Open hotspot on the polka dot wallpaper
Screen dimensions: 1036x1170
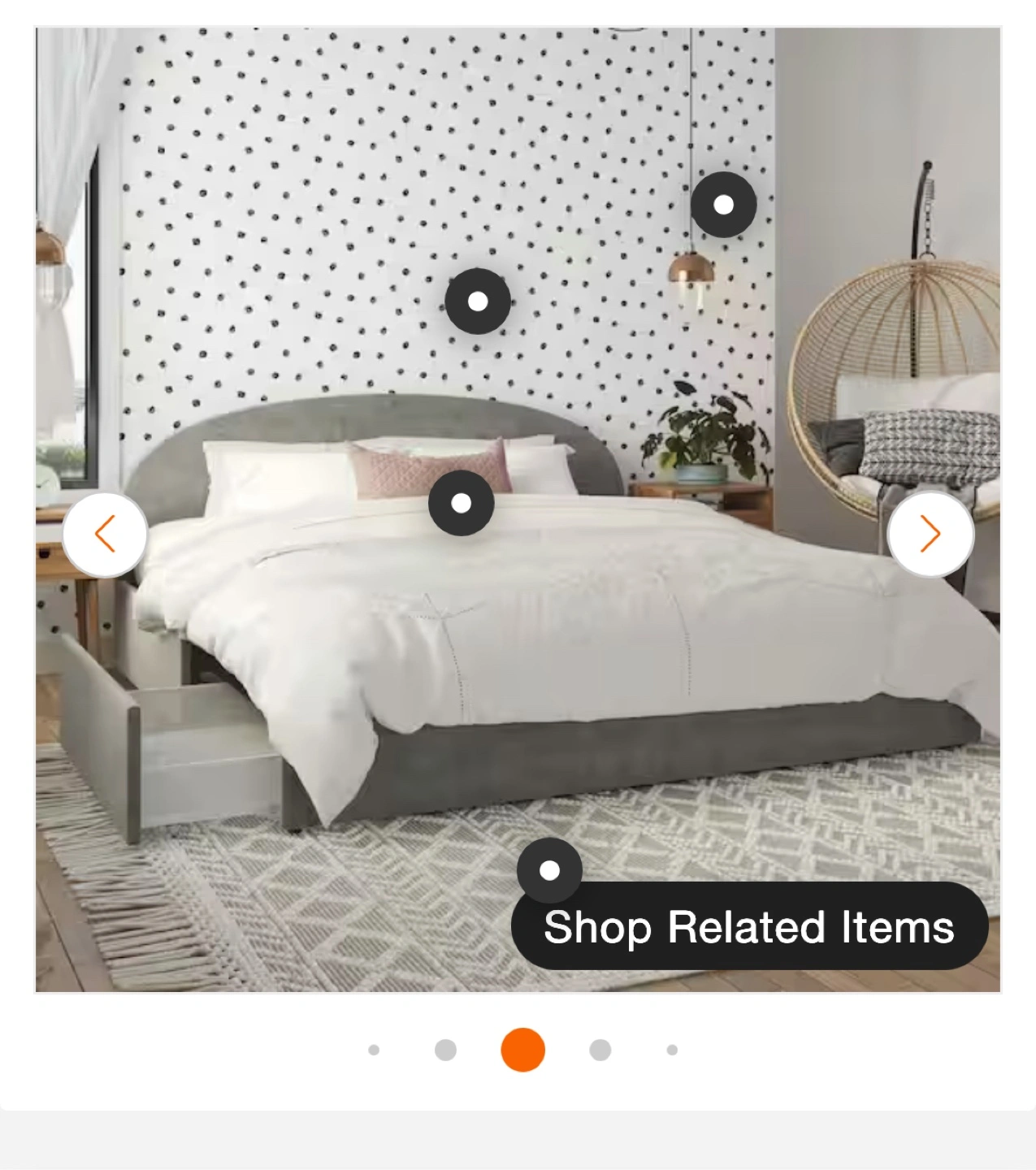pos(478,301)
